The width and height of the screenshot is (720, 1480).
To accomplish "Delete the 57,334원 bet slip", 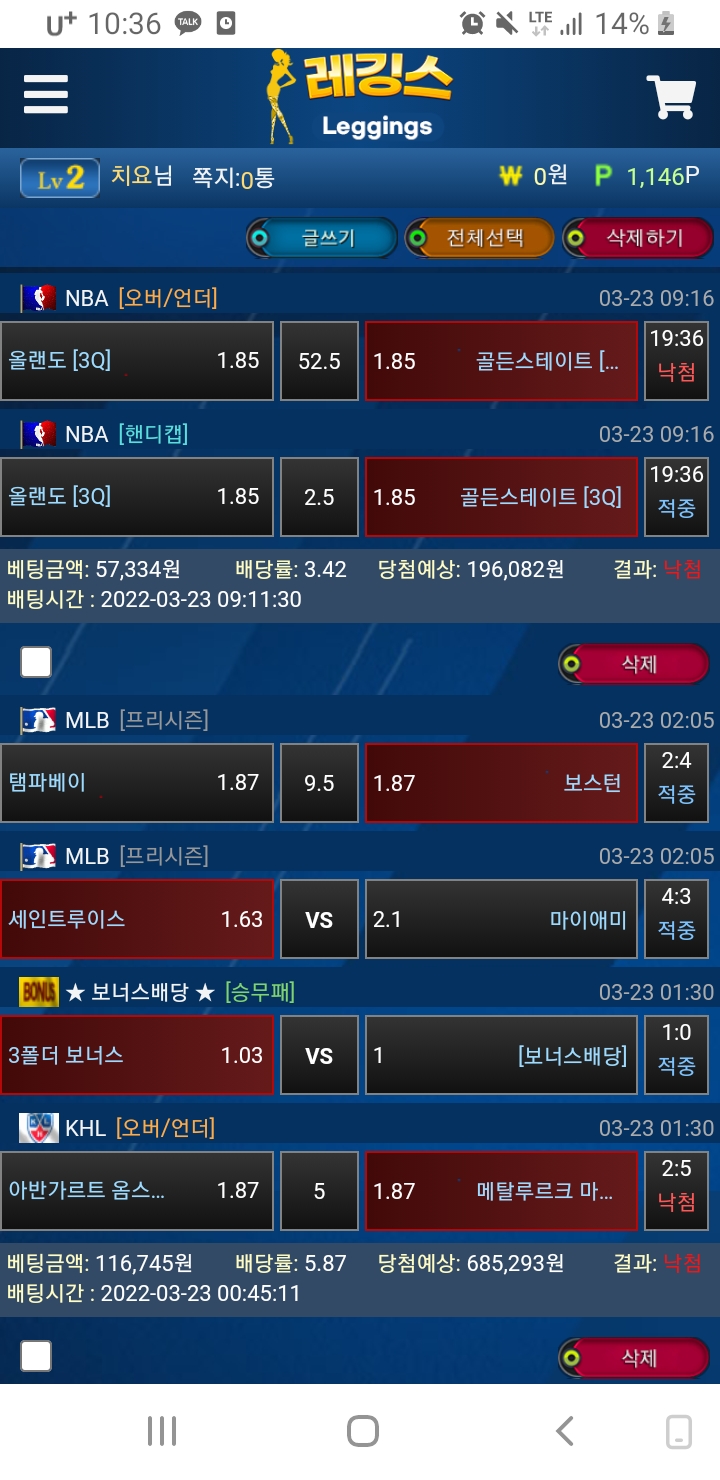I will click(x=636, y=664).
